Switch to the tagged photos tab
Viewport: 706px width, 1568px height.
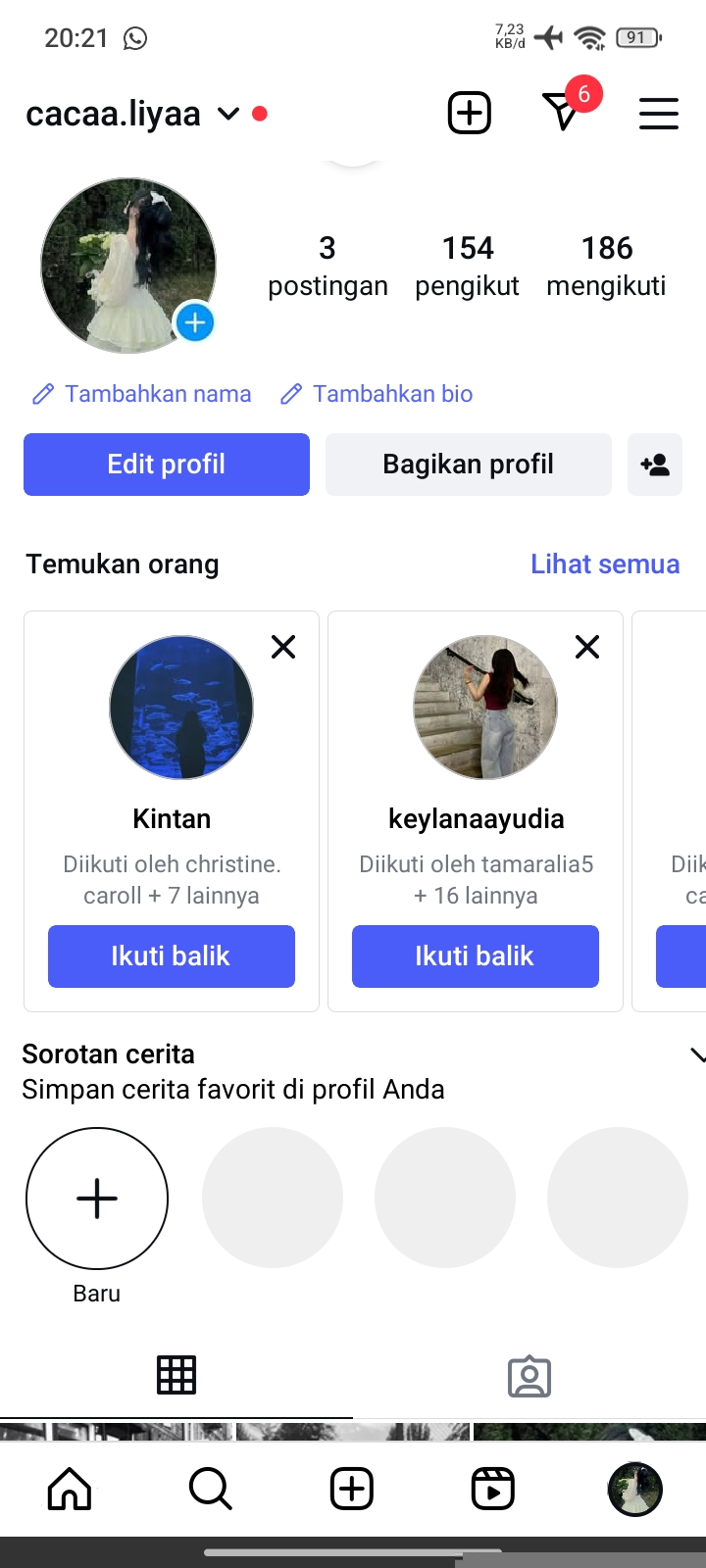pyautogui.click(x=529, y=1377)
